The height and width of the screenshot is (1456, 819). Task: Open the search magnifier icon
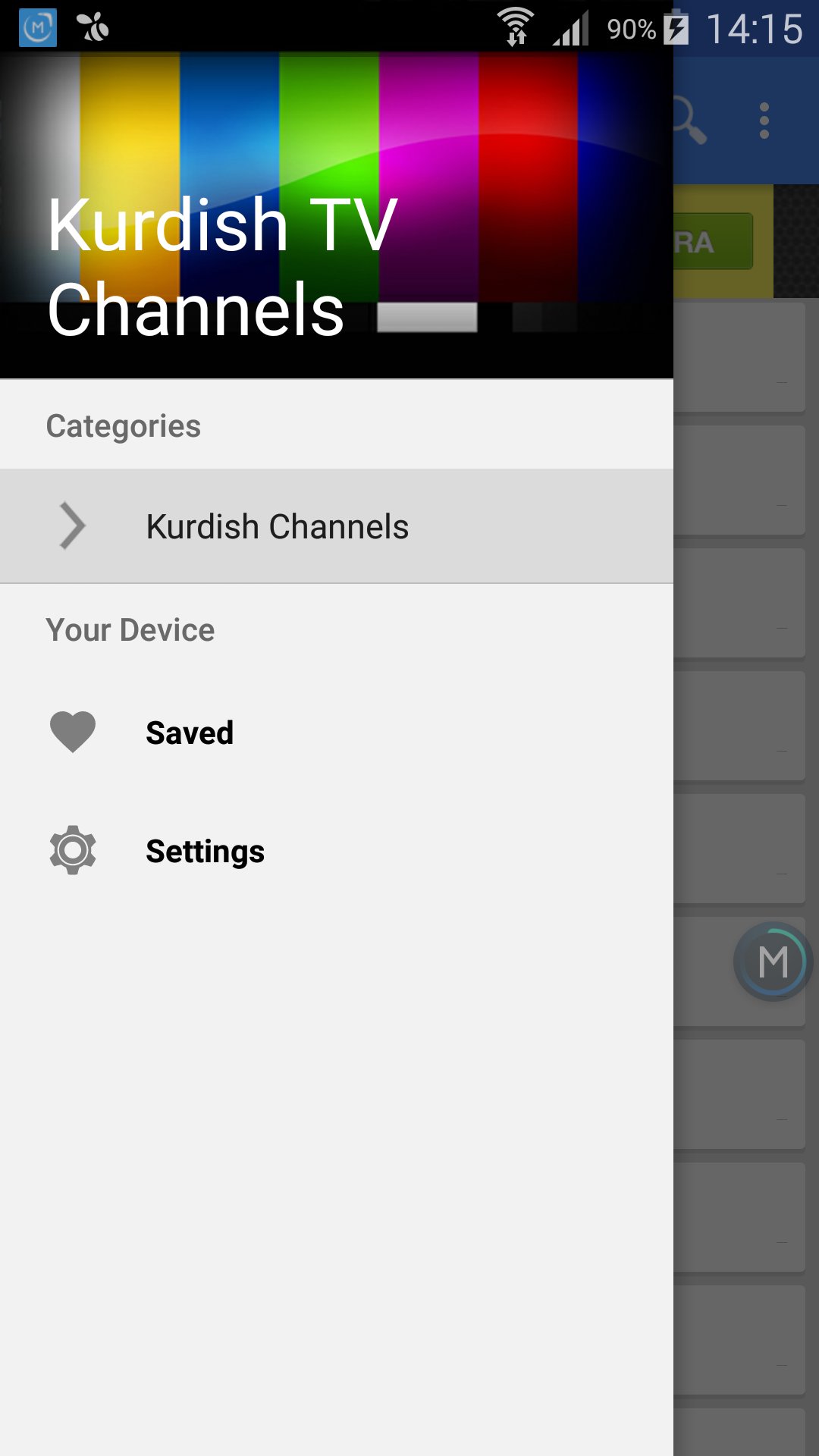[x=690, y=121]
